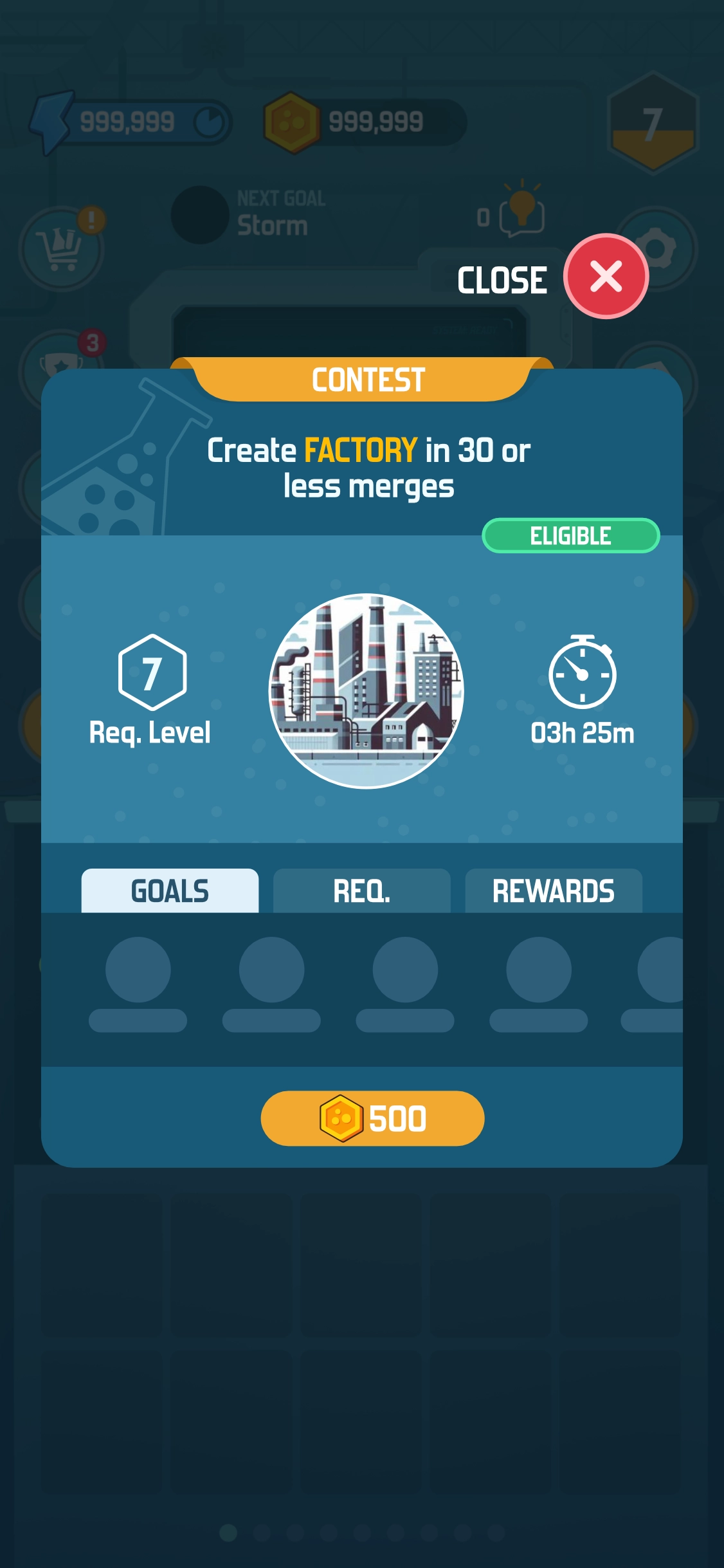This screenshot has width=724, height=1568.
Task: Switch to the GOALS tab
Action: (170, 891)
